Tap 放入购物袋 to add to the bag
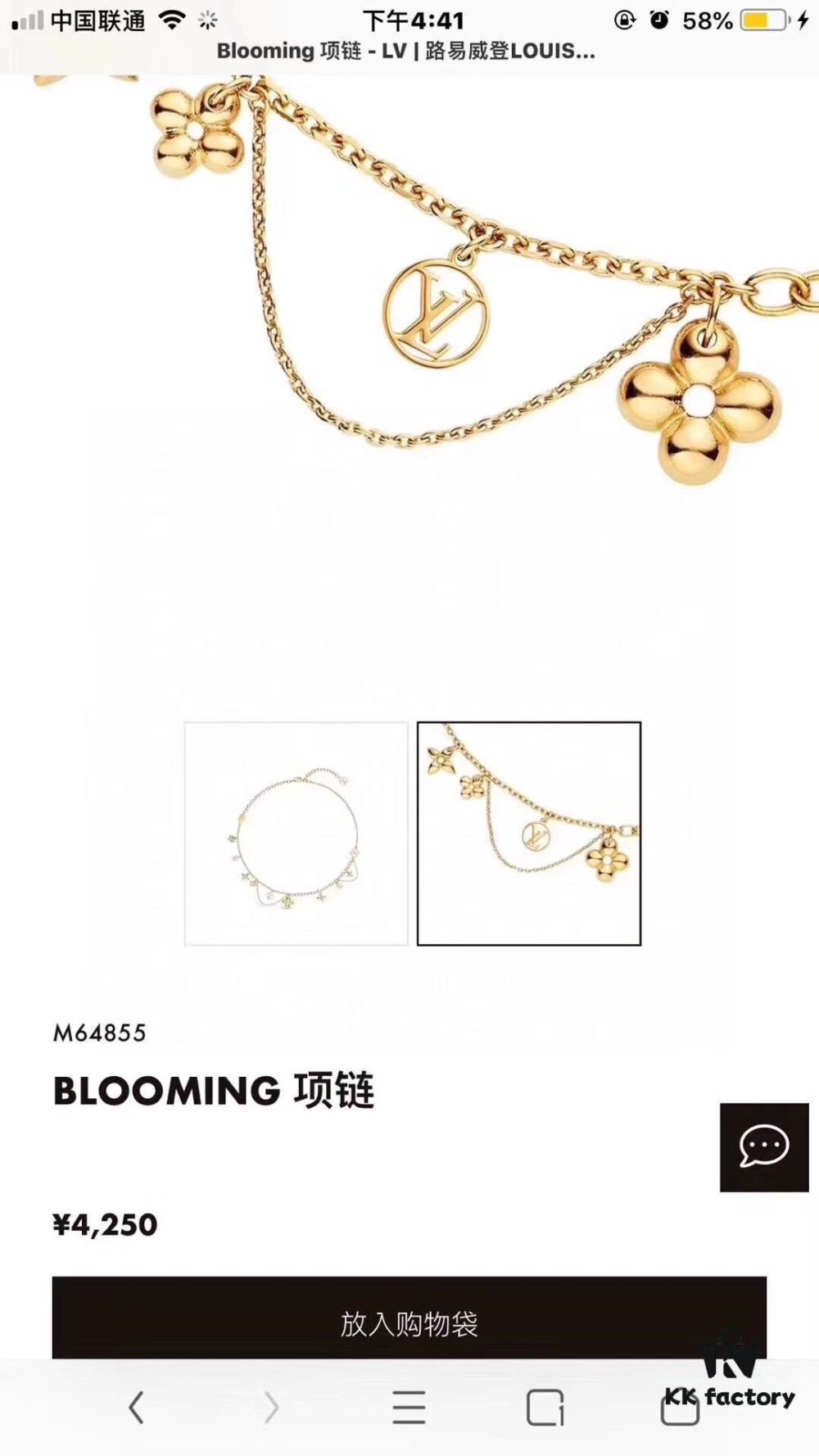The height and width of the screenshot is (1456, 819). point(409,1323)
